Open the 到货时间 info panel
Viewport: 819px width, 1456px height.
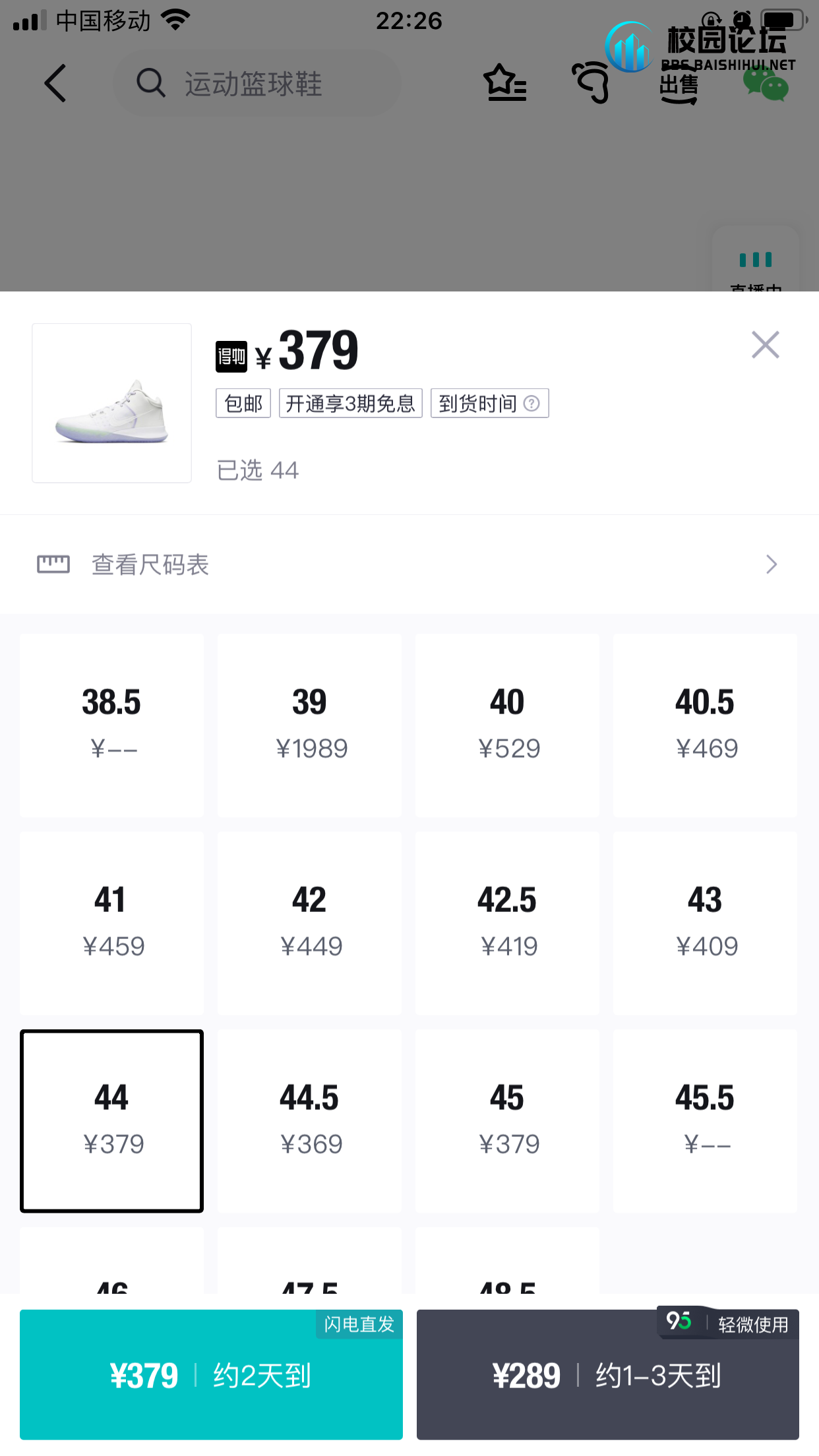tap(479, 403)
